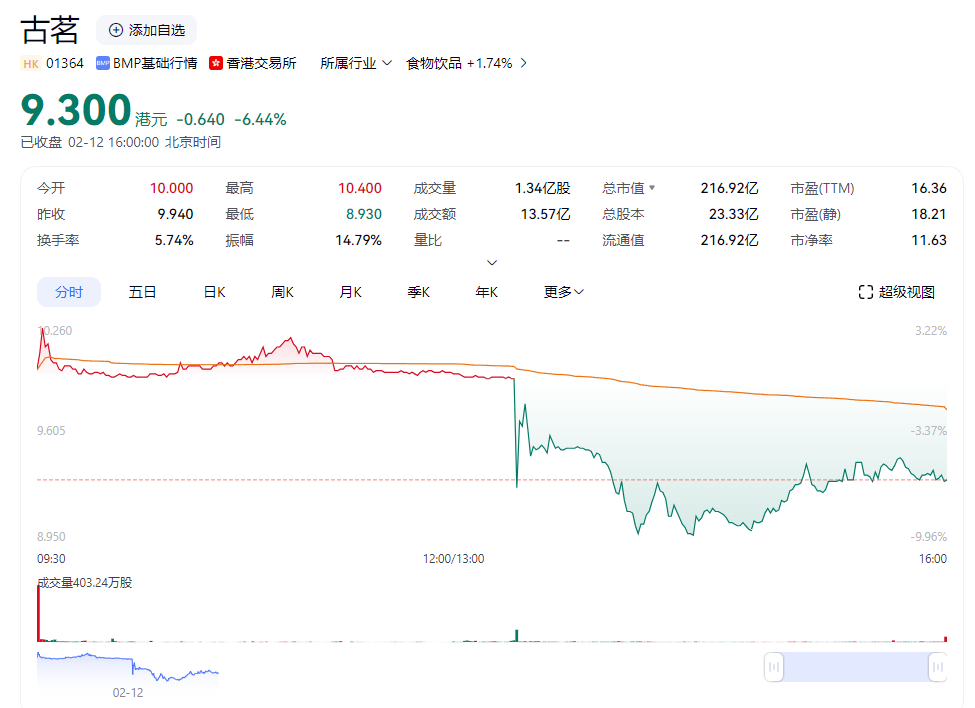Show the 周K chart
Image resolution: width=975 pixels, height=708 pixels.
(282, 292)
